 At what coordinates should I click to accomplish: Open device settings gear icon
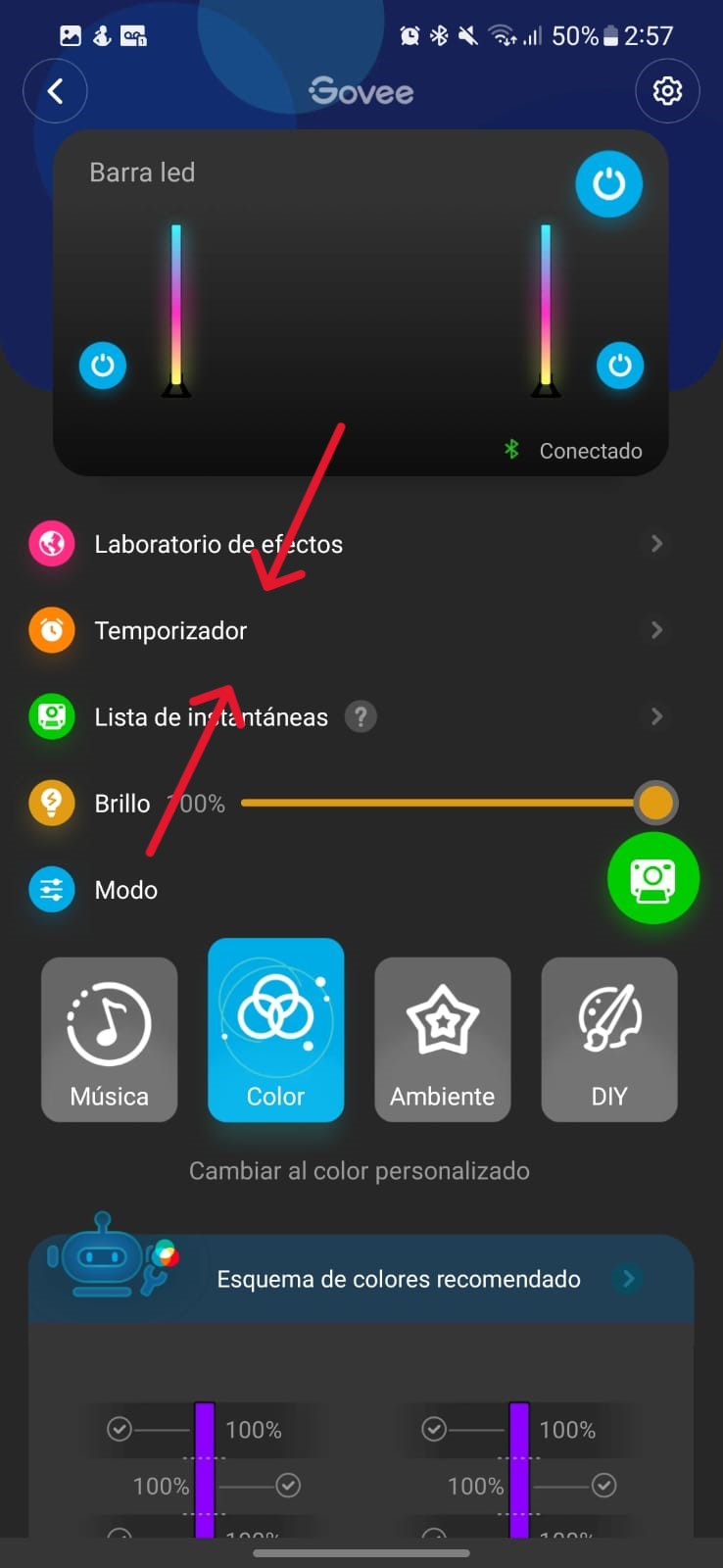pos(667,91)
